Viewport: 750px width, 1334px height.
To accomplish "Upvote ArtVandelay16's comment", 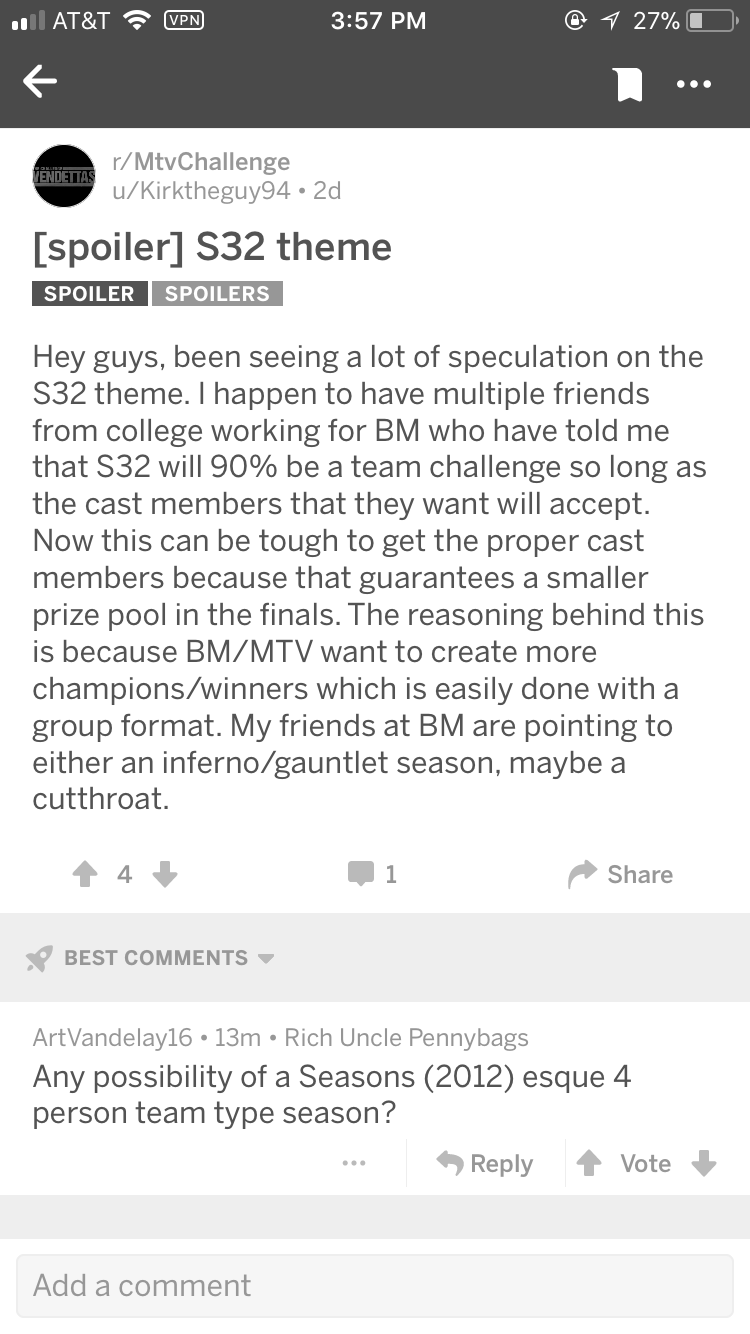I will [x=589, y=1163].
